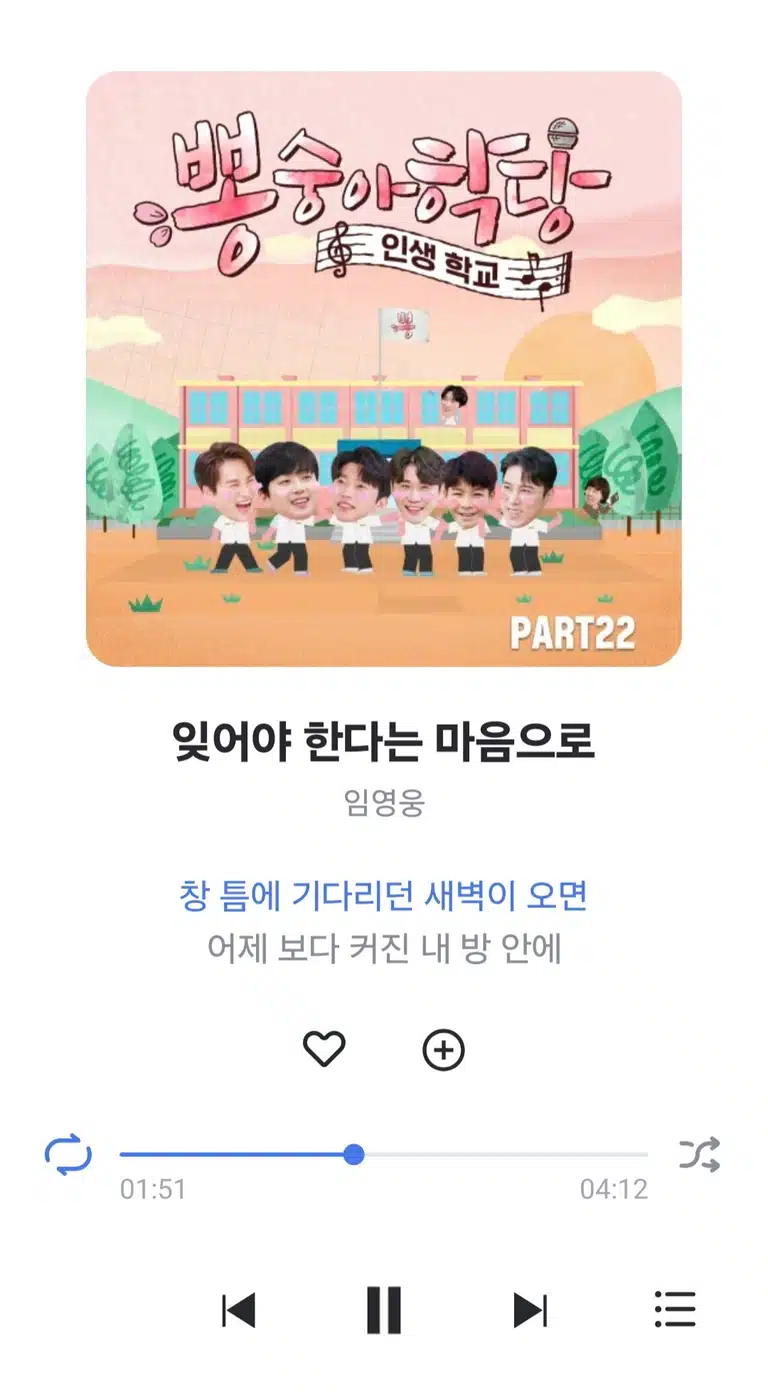768x1397 pixels.
Task: Open artist 임영웅
Action: pyautogui.click(x=384, y=802)
